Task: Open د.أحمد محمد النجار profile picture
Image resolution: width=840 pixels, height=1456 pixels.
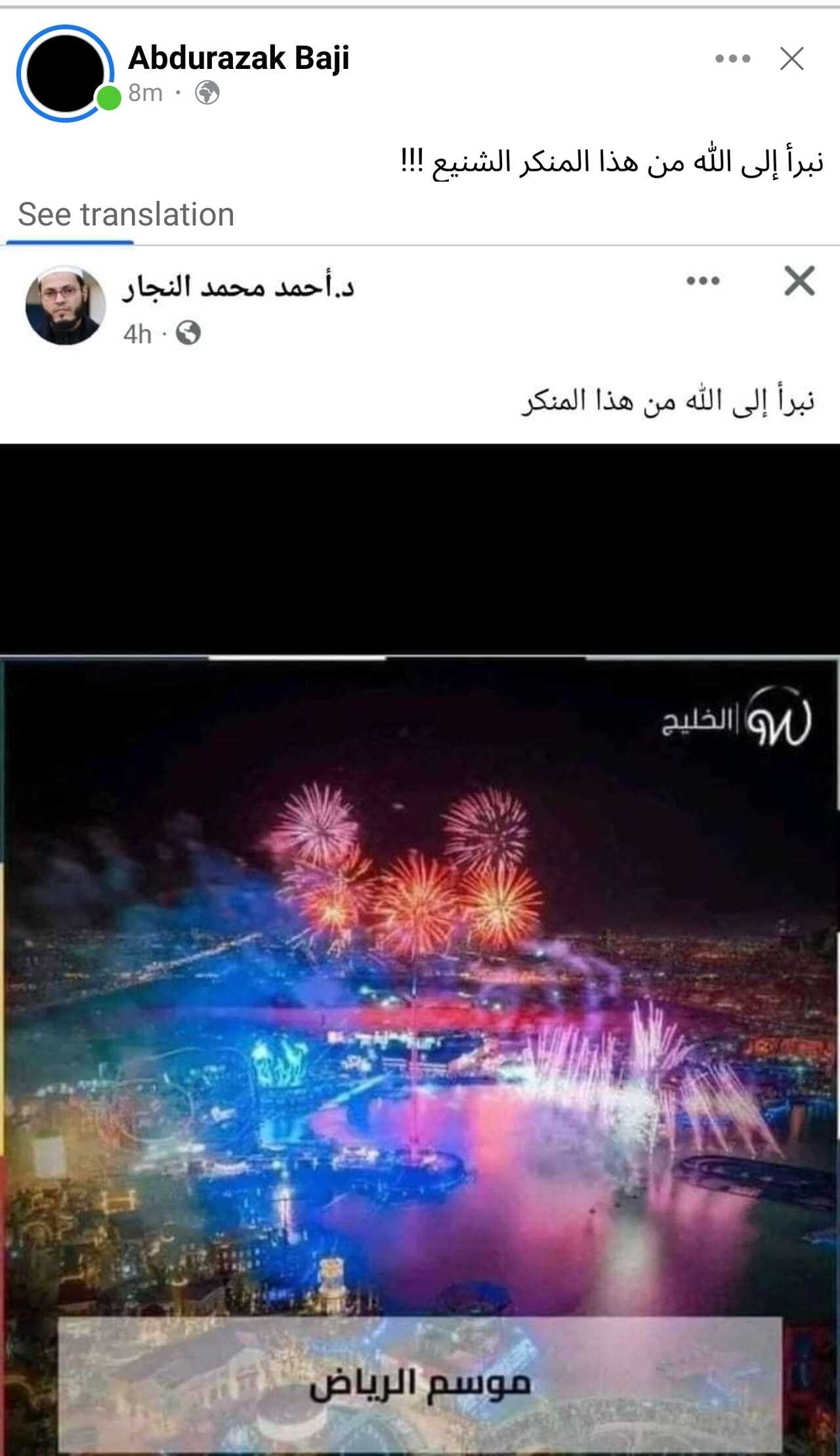Action: click(x=65, y=305)
